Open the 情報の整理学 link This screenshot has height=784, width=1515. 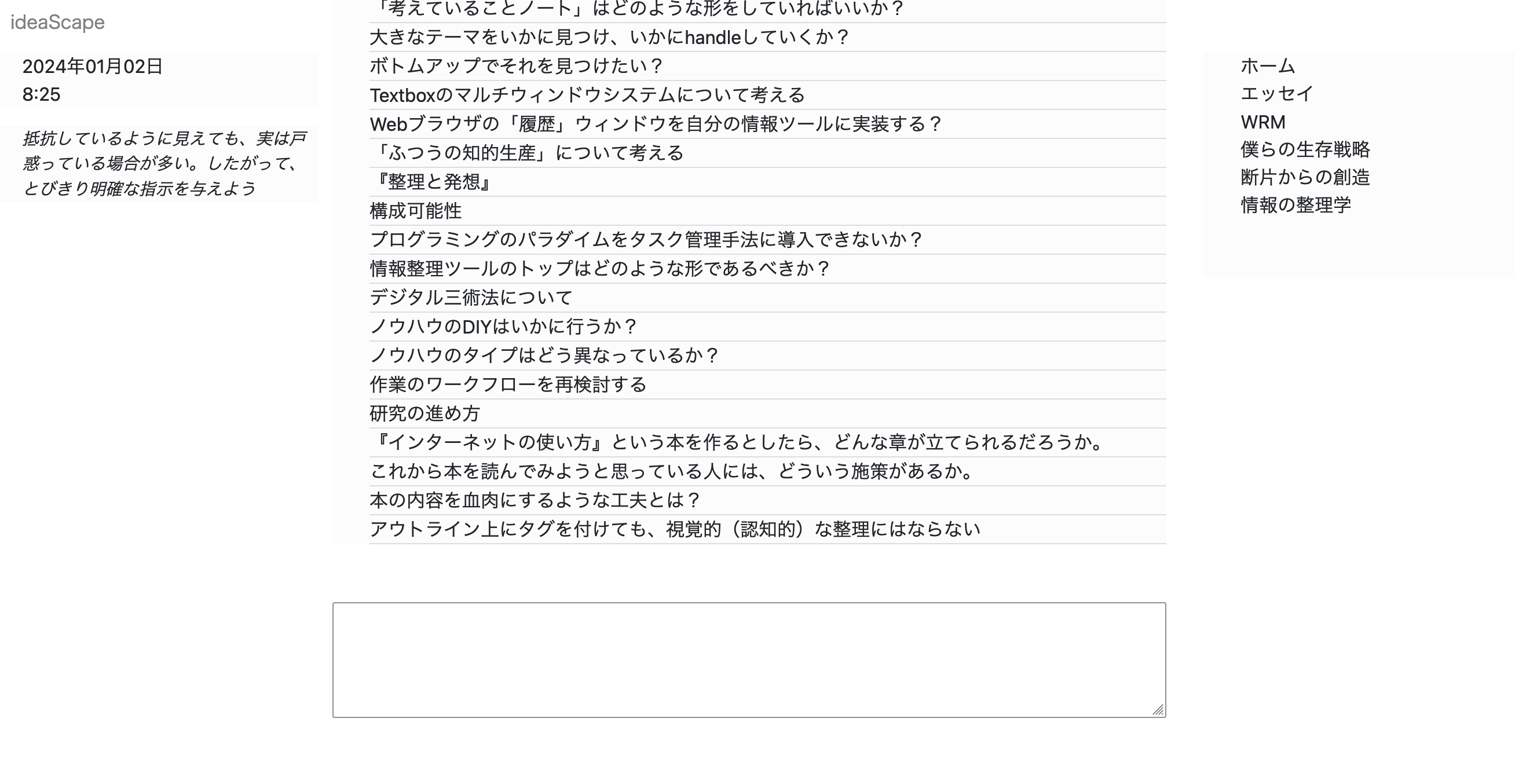click(1296, 204)
